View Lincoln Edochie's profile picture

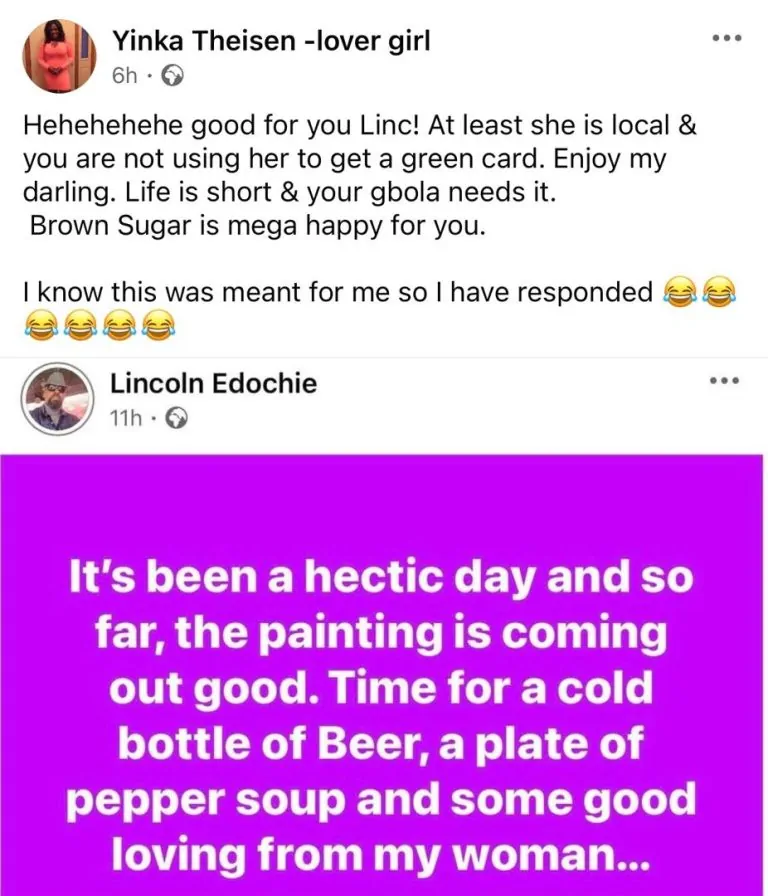pyautogui.click(x=54, y=397)
